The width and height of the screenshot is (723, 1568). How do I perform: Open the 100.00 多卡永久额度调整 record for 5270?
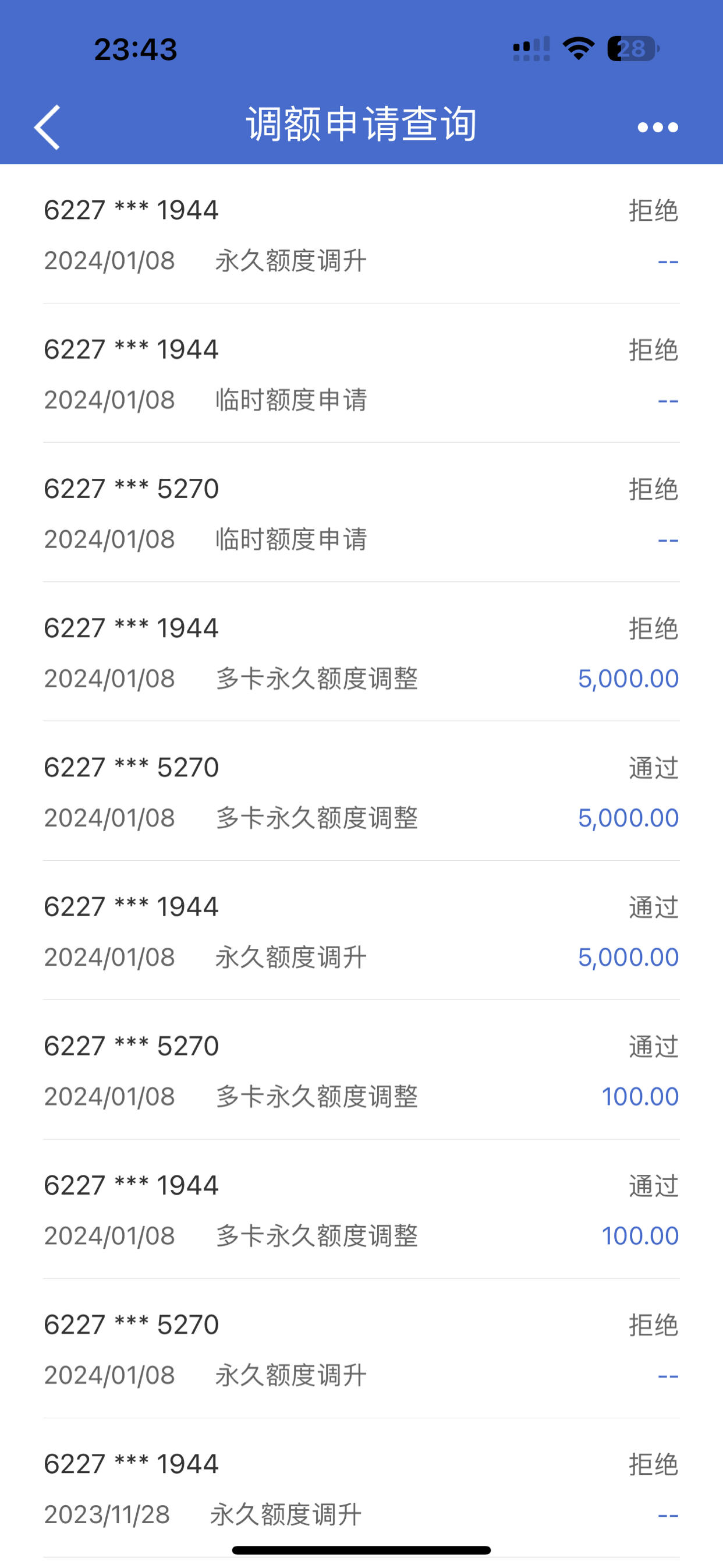(361, 1070)
